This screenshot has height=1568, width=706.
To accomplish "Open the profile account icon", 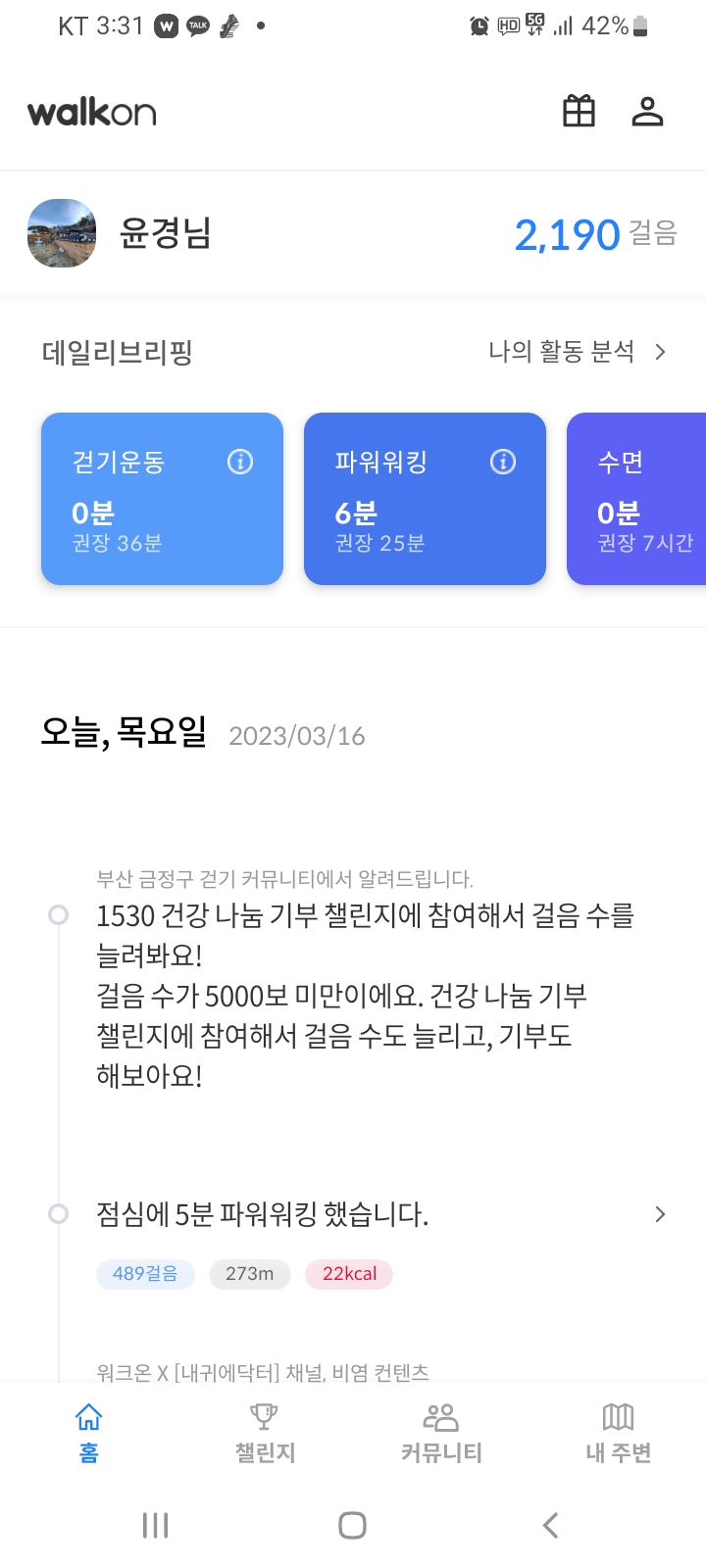I will (x=647, y=112).
